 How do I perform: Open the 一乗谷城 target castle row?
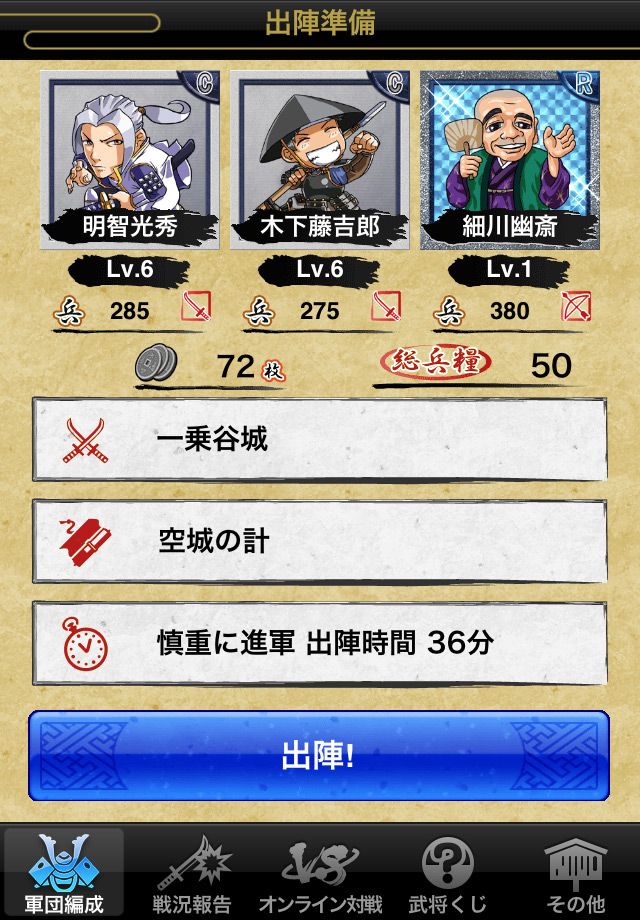click(320, 439)
